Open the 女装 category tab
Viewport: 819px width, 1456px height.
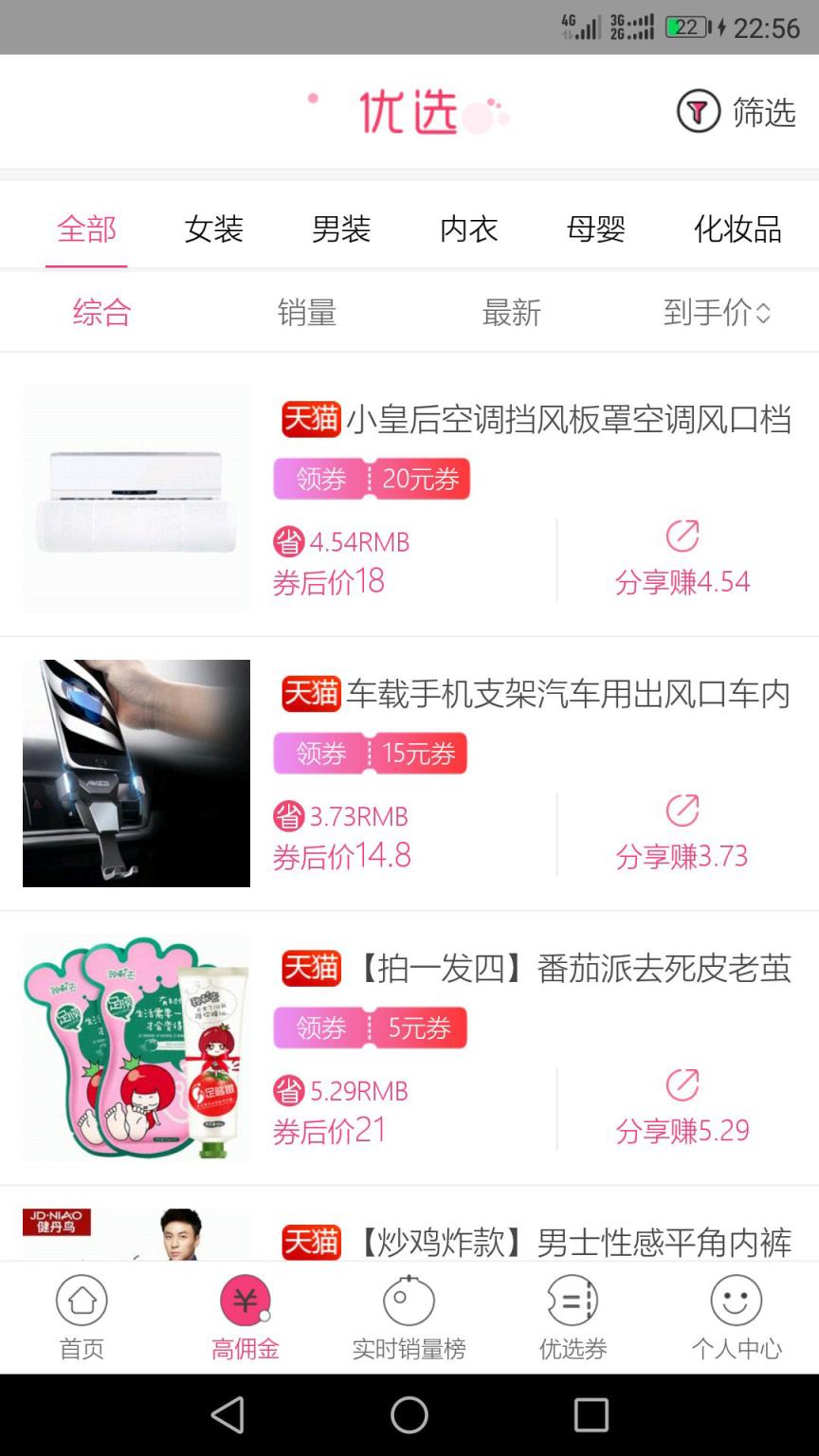pos(215,229)
